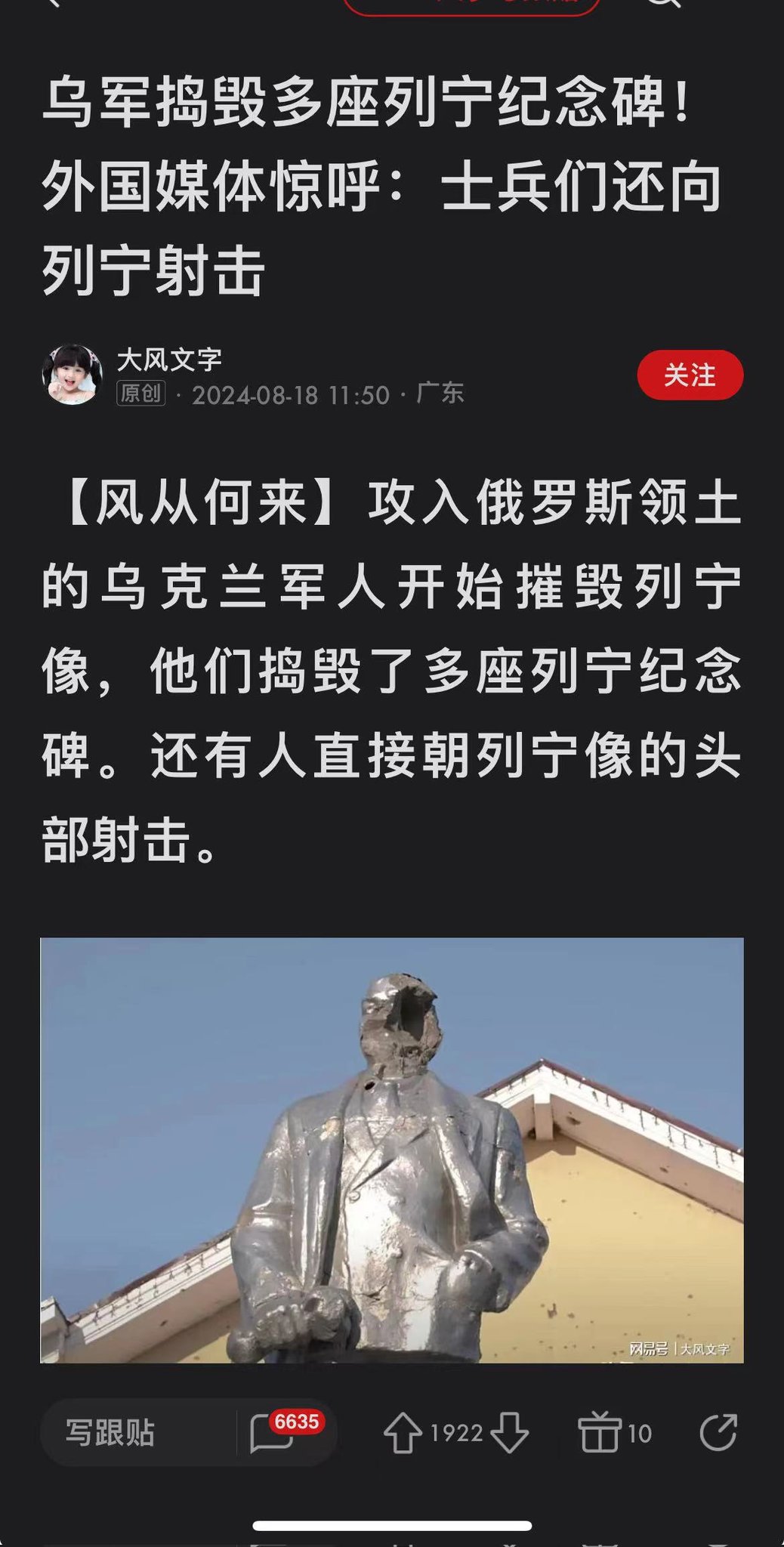Open the author avatar of 大风文字

(72, 375)
